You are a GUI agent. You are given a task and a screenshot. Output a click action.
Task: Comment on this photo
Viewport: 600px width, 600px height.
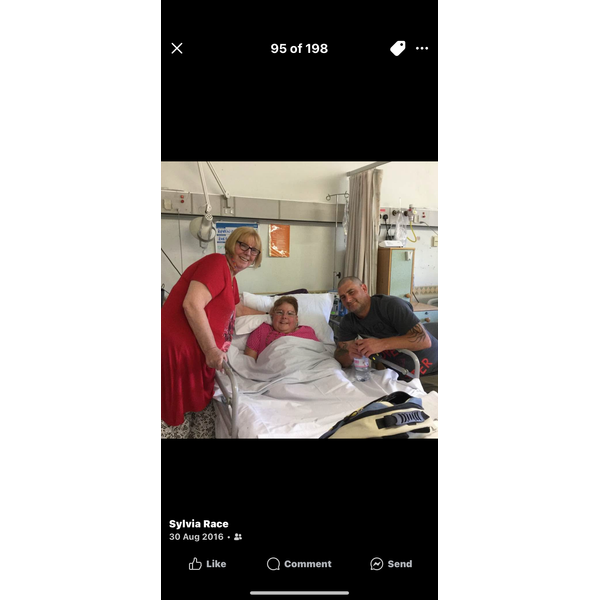pyautogui.click(x=299, y=564)
